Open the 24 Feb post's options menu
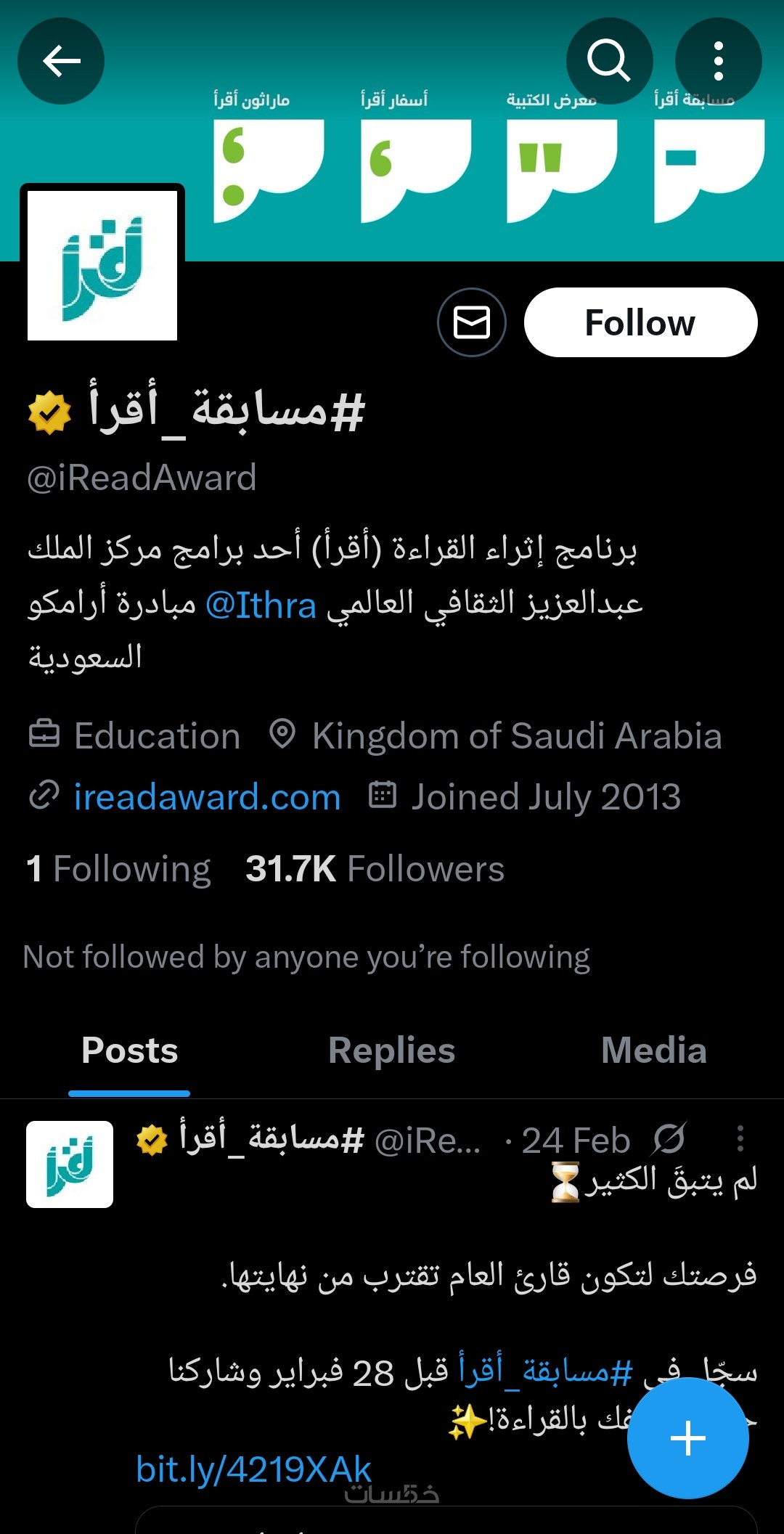 [740, 1139]
